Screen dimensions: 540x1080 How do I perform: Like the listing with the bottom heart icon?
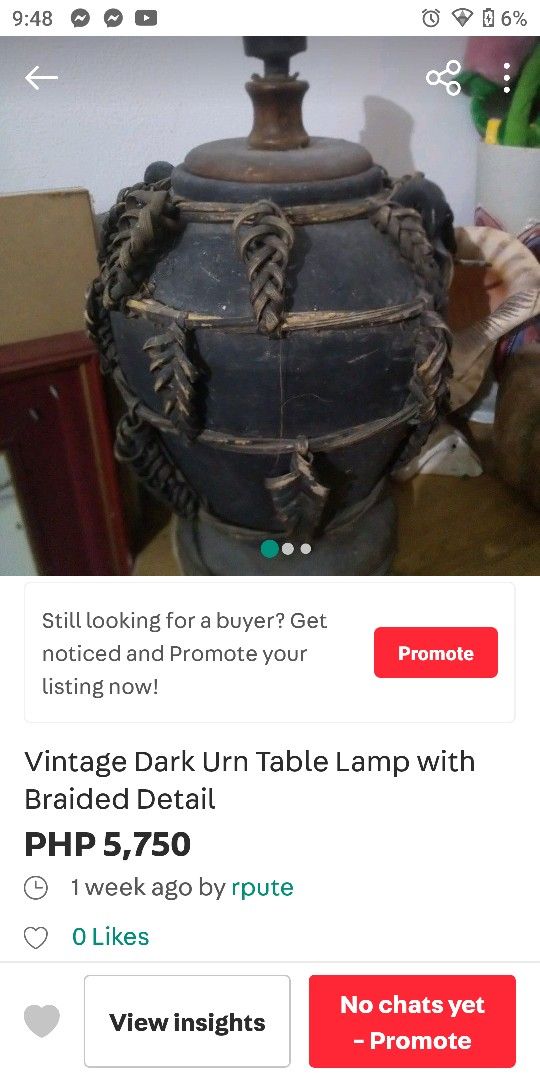[42, 1021]
